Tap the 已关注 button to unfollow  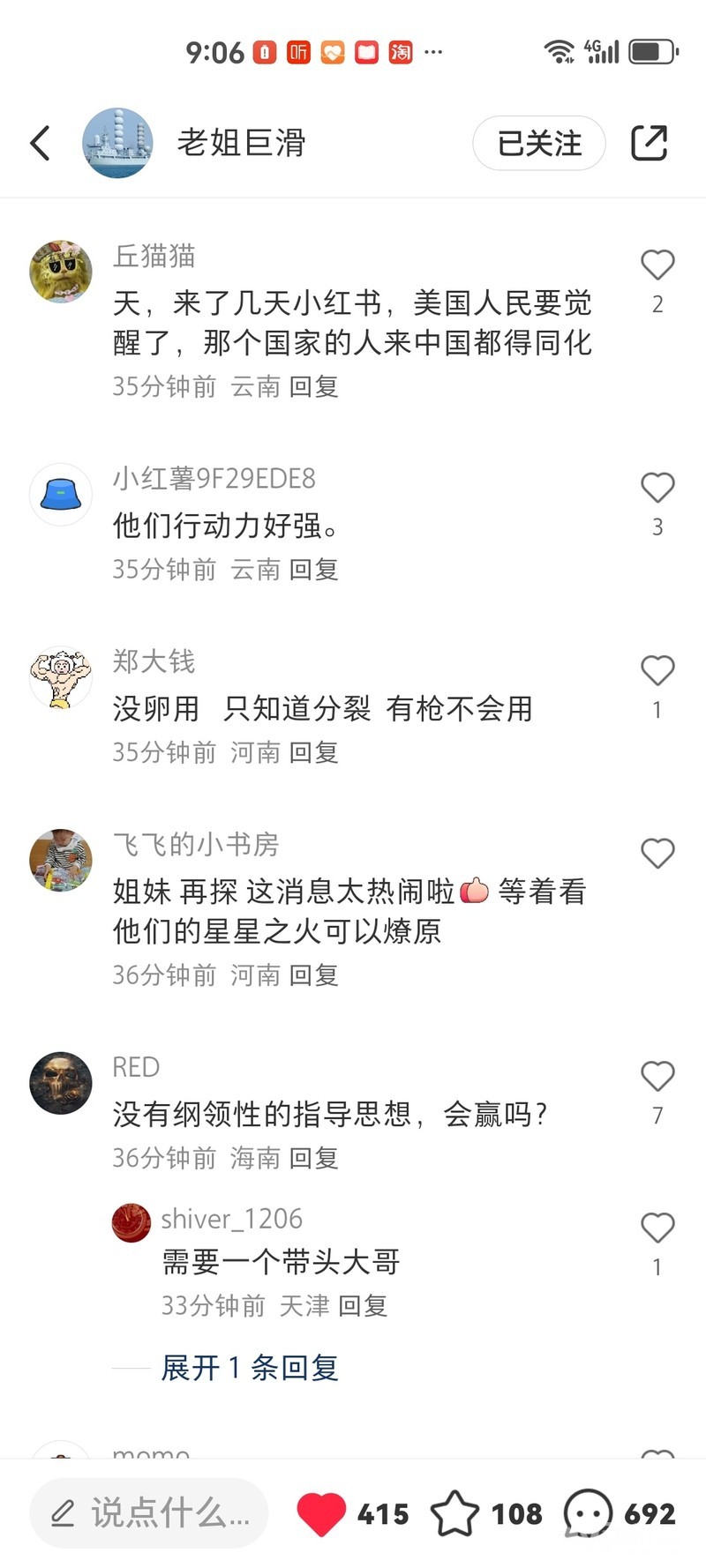tap(539, 143)
